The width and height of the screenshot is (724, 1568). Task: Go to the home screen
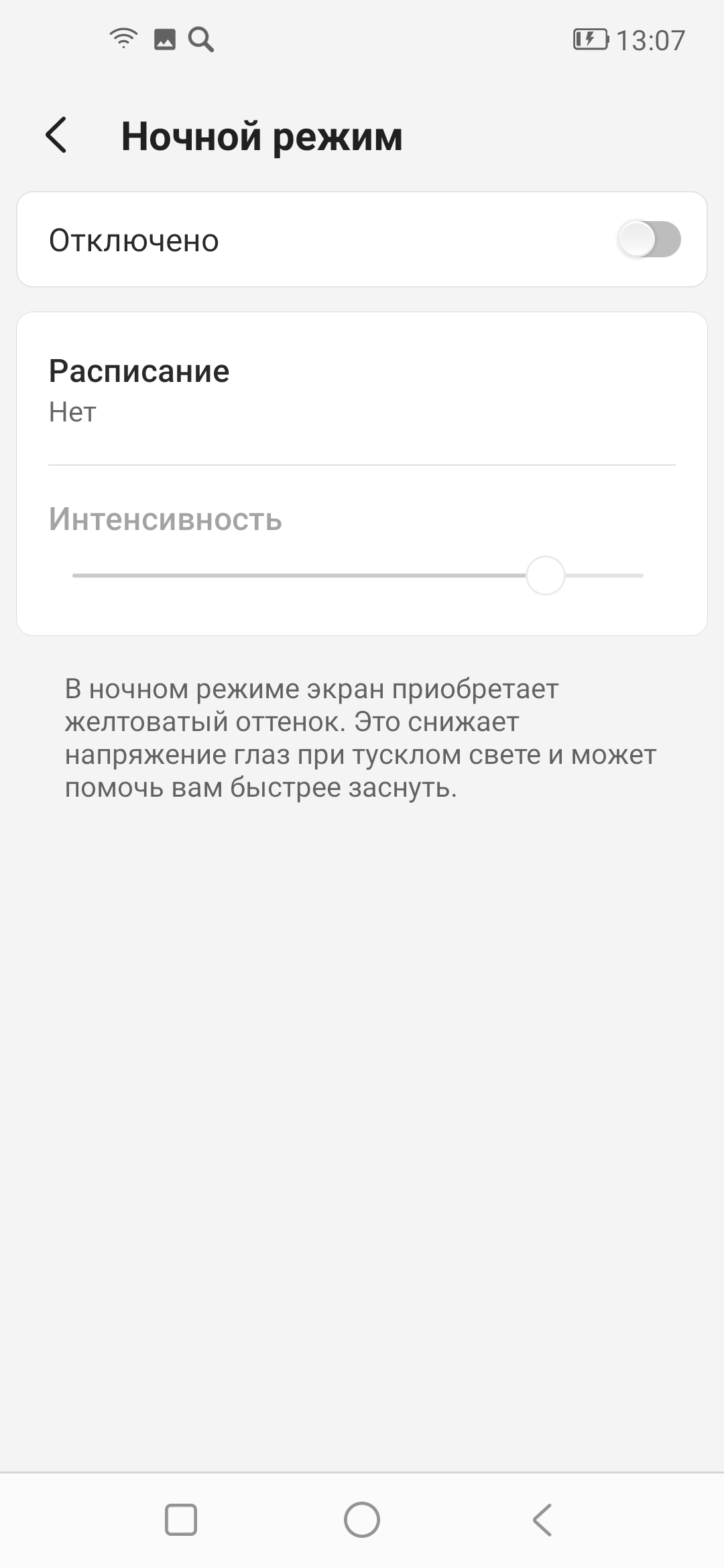tap(362, 1519)
